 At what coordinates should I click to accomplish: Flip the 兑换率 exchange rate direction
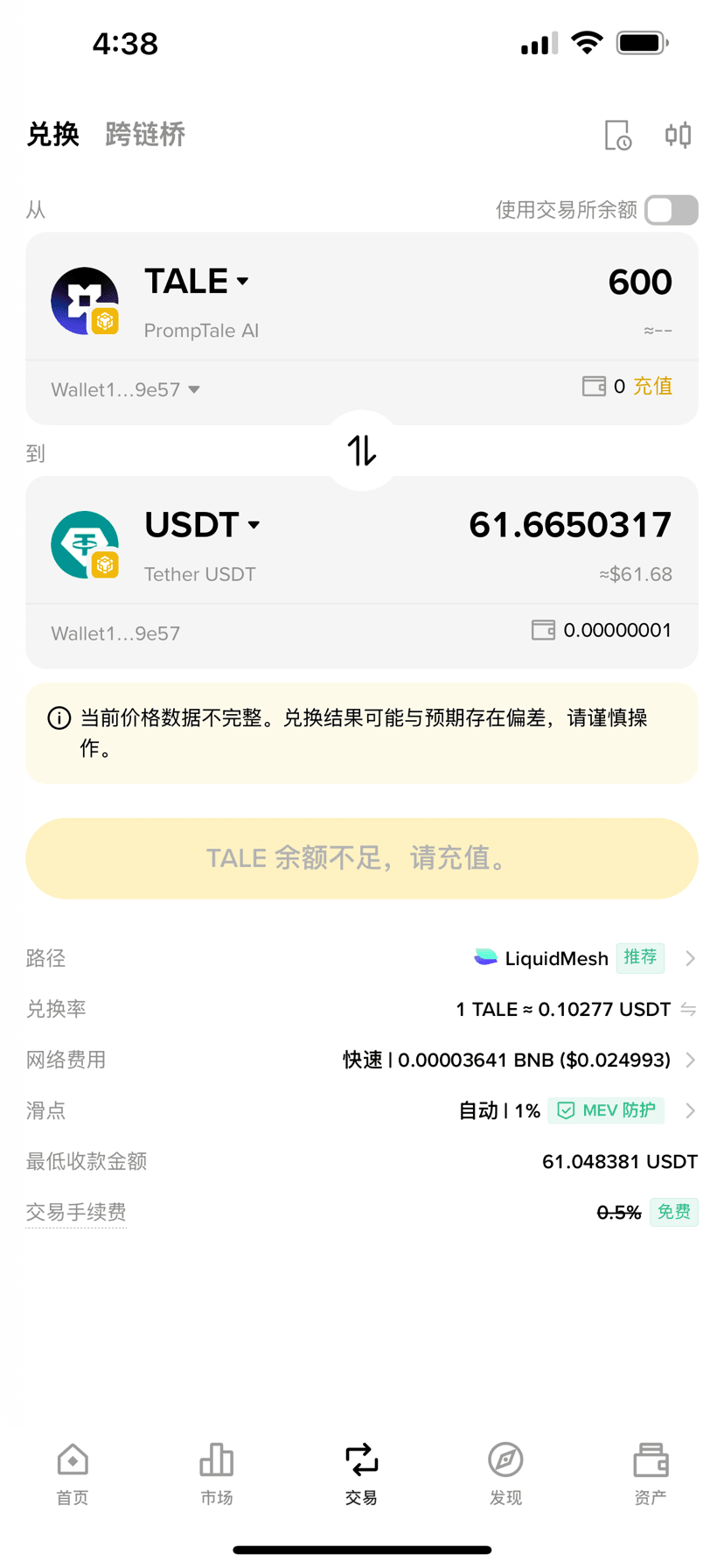[689, 1009]
